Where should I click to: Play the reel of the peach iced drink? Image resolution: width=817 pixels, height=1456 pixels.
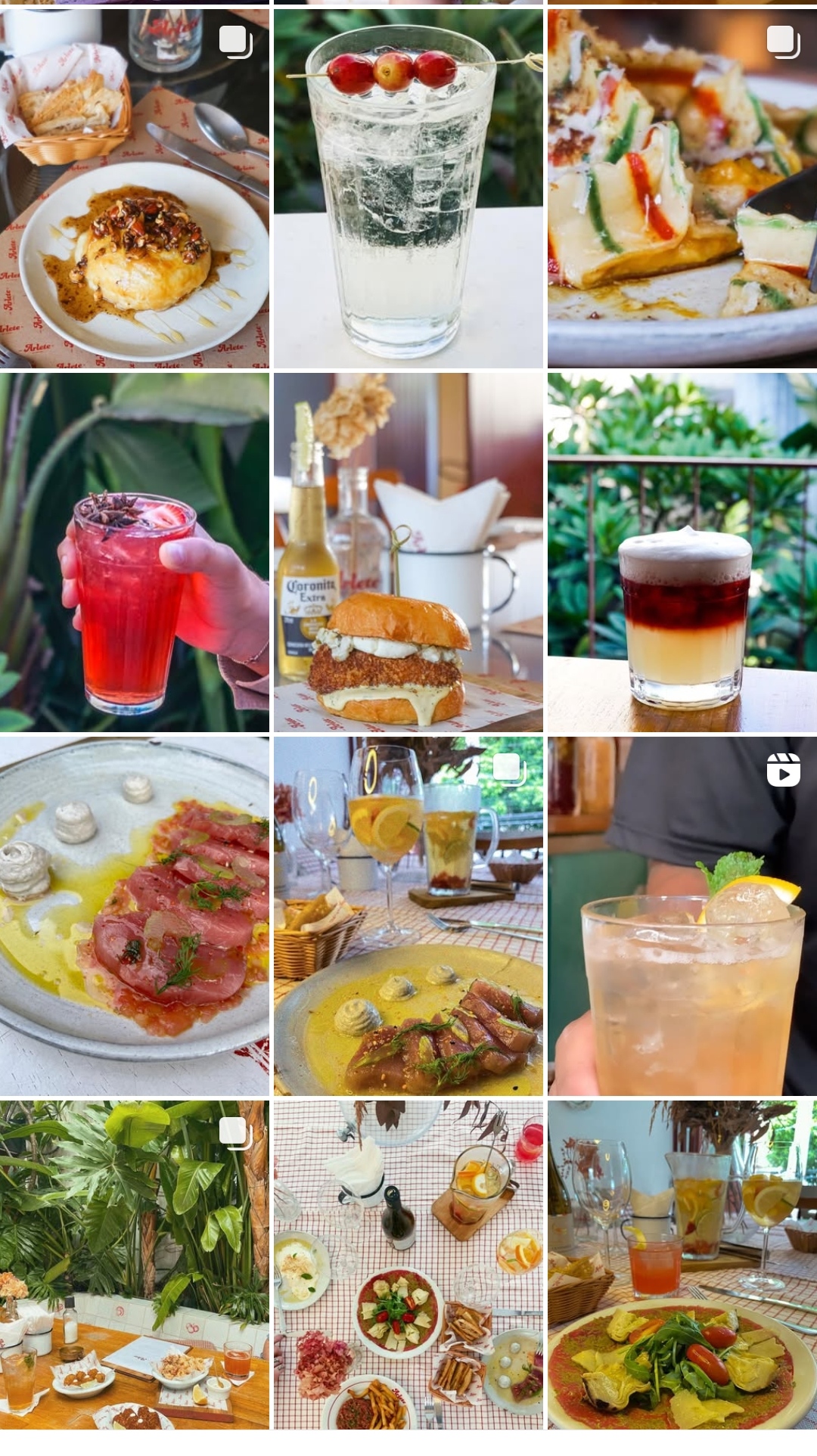(x=682, y=916)
